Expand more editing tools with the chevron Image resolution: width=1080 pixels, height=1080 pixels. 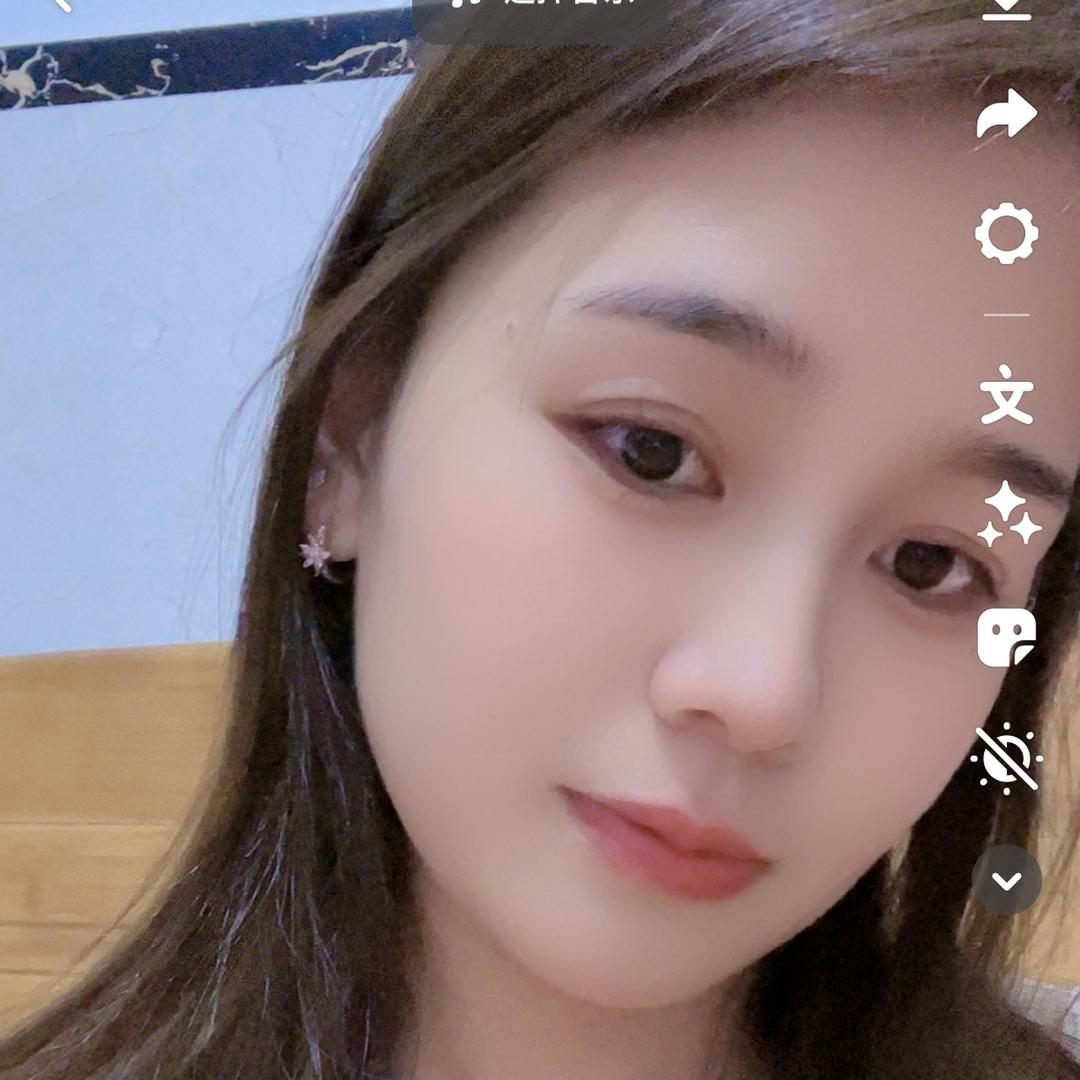(1007, 880)
